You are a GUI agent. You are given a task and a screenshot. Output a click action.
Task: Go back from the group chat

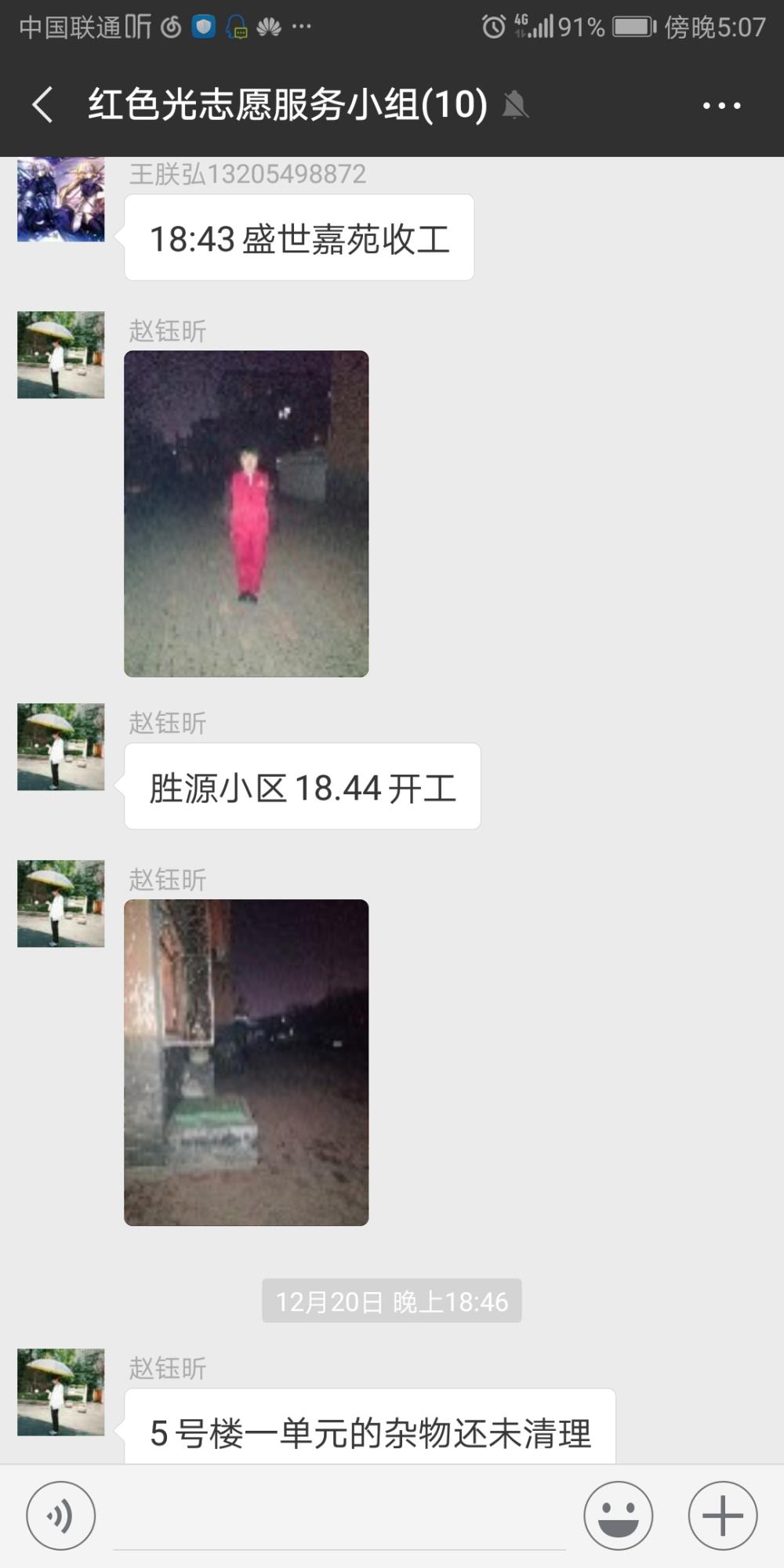(42, 104)
